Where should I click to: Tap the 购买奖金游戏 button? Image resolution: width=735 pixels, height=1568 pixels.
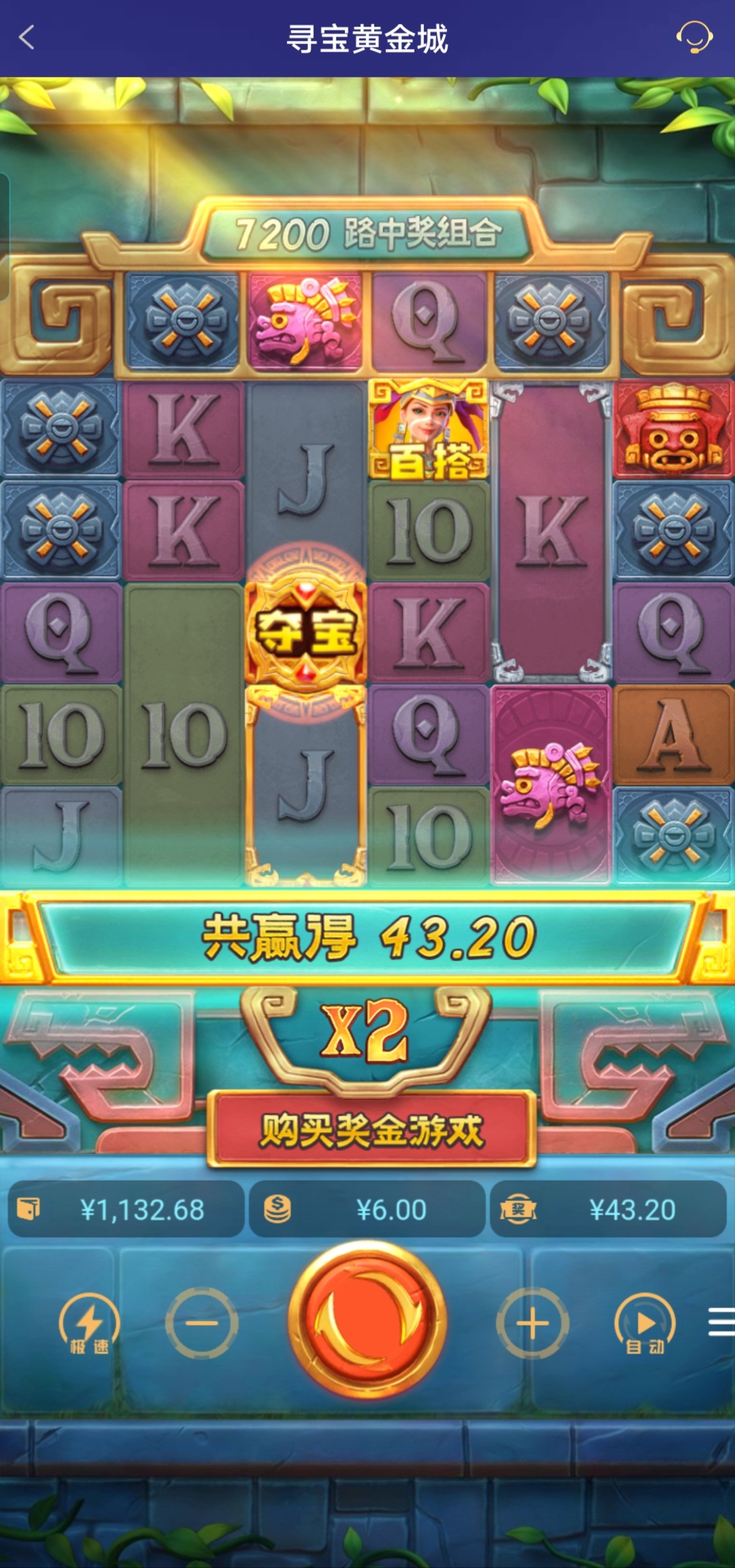click(x=372, y=1130)
